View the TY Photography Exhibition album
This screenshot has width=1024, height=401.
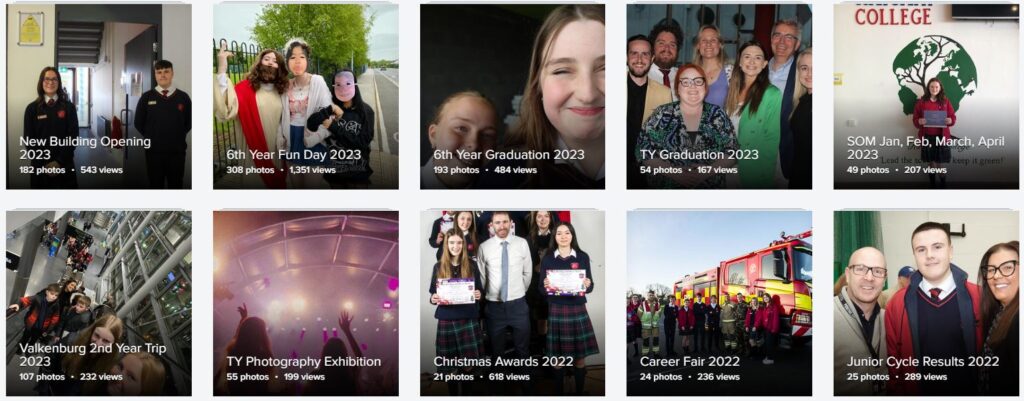click(x=305, y=302)
